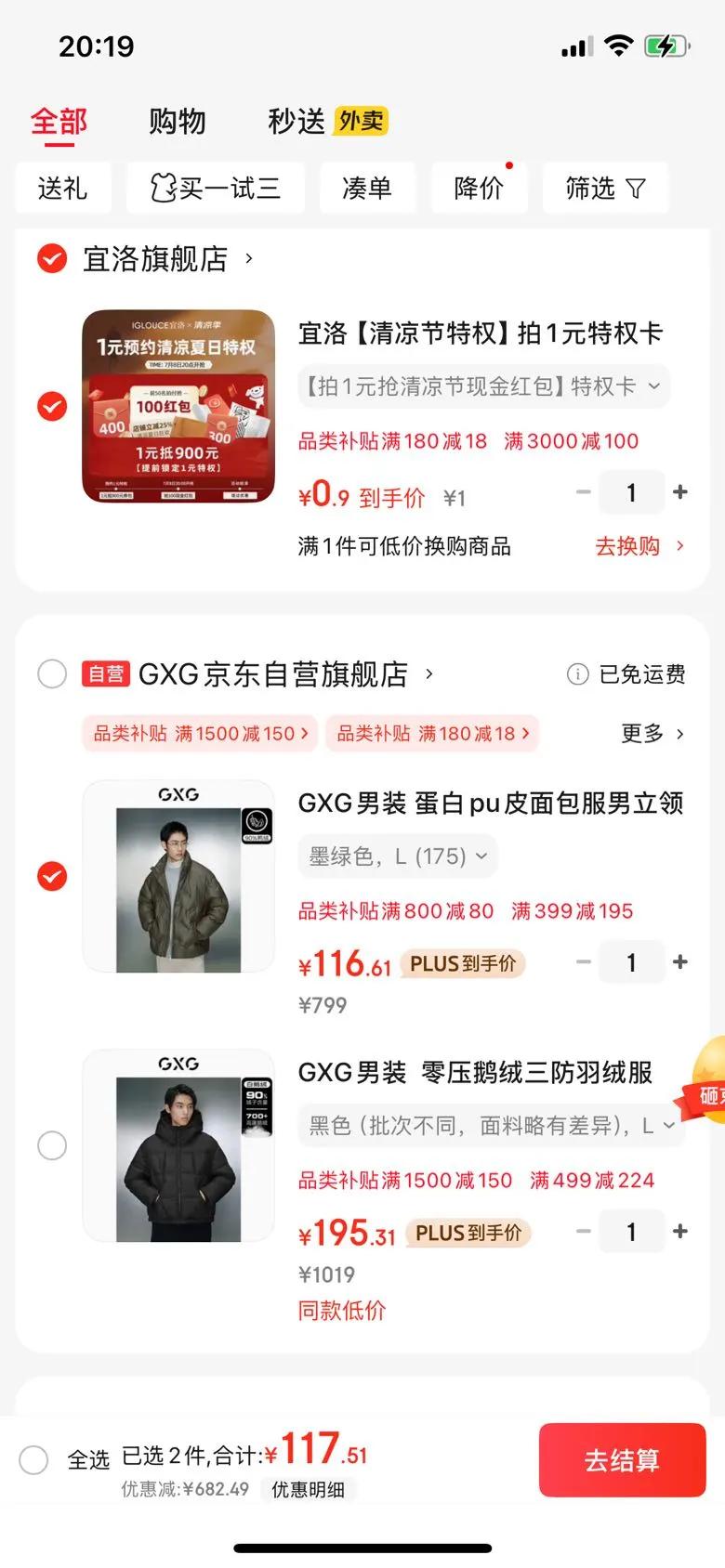Deselect the GXG 蛋白pu皮面包服 item
725x1568 pixels.
[52, 876]
